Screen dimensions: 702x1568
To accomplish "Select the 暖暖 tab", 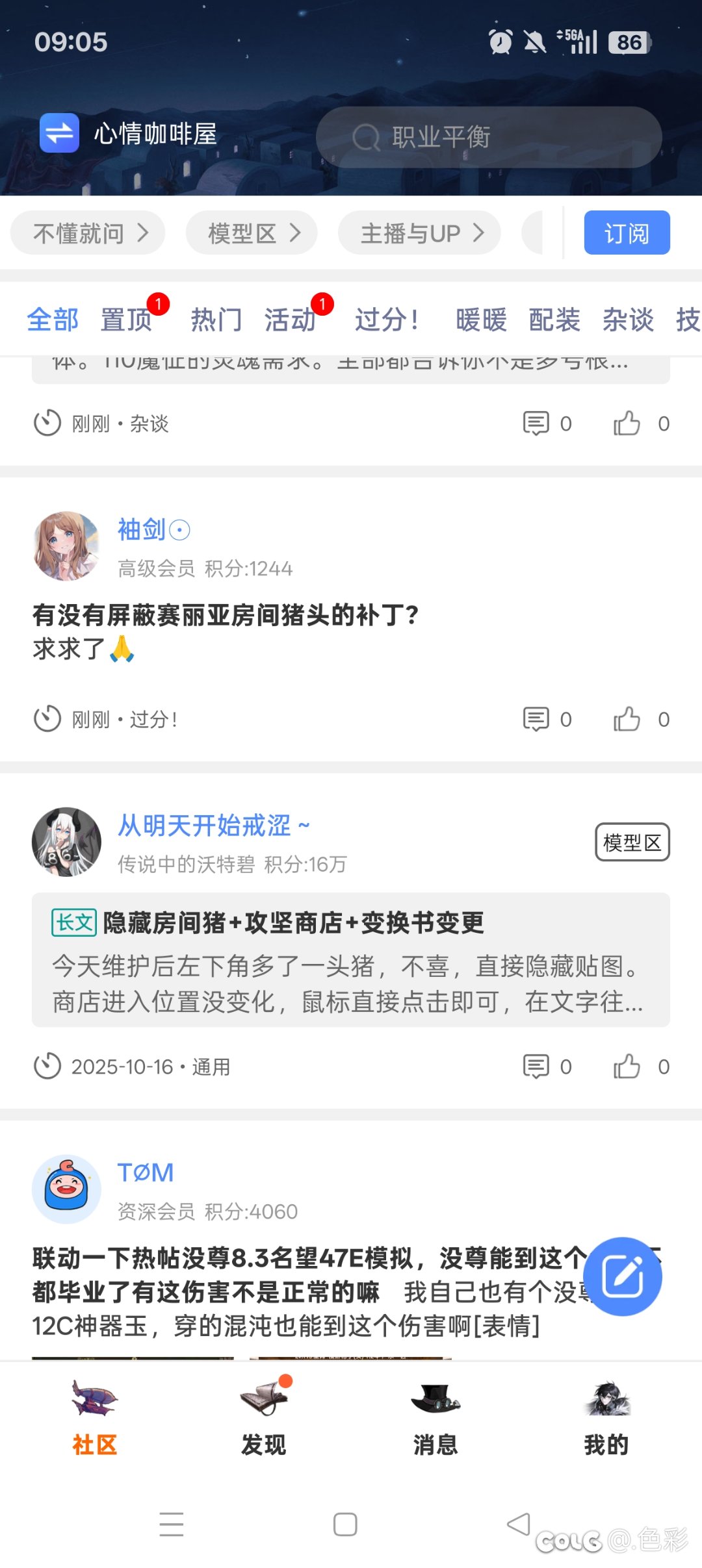I will (x=481, y=320).
